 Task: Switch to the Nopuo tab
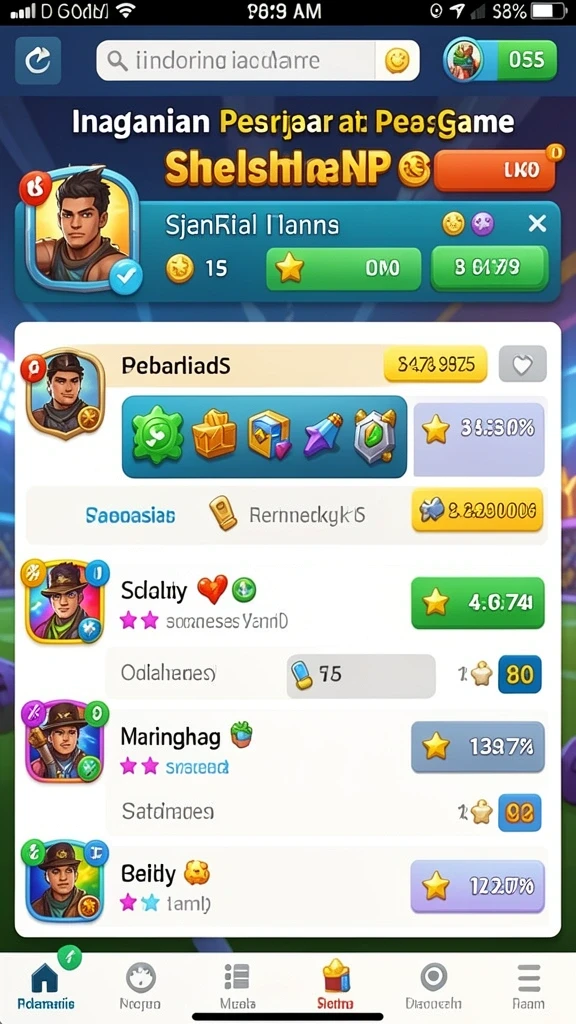coord(140,986)
